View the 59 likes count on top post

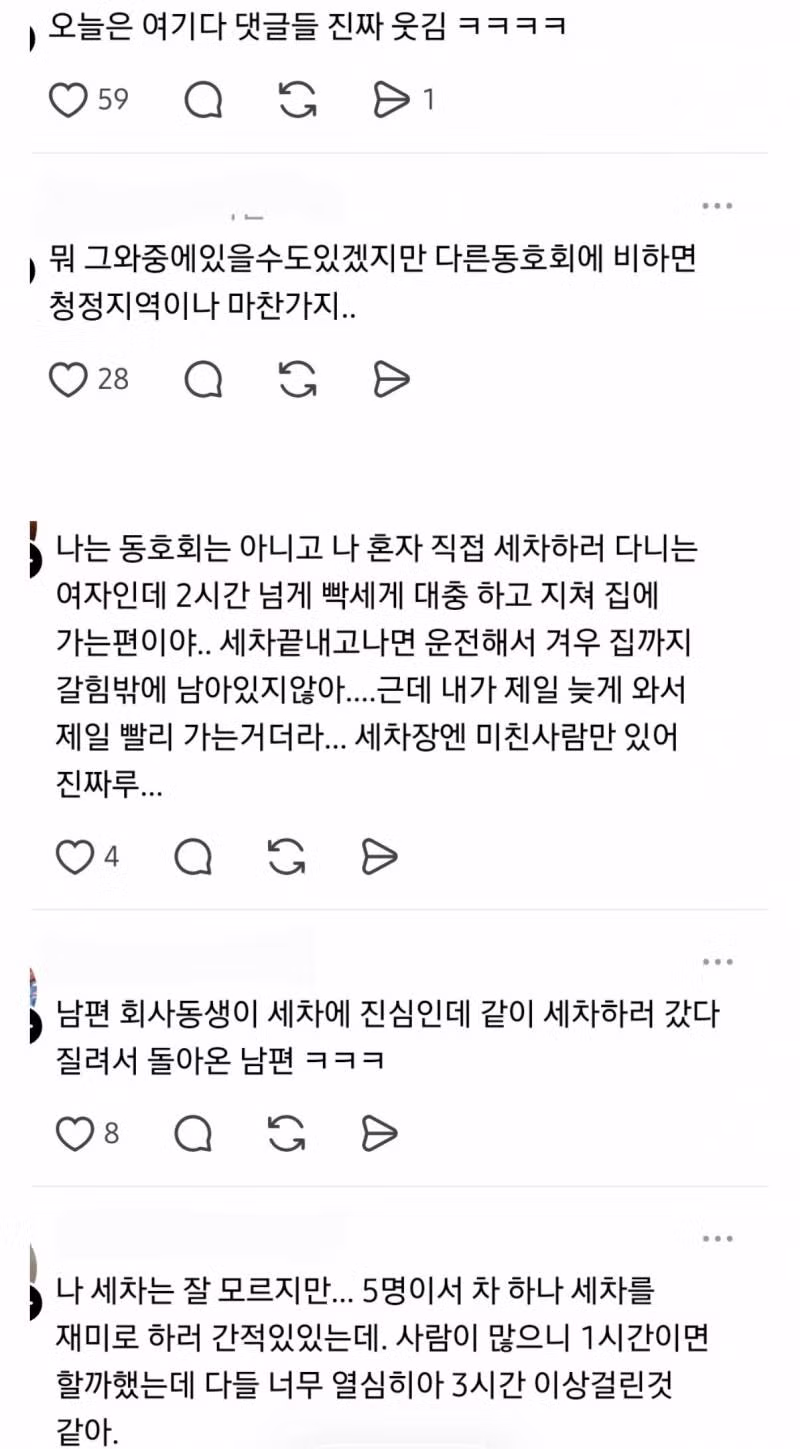point(114,98)
